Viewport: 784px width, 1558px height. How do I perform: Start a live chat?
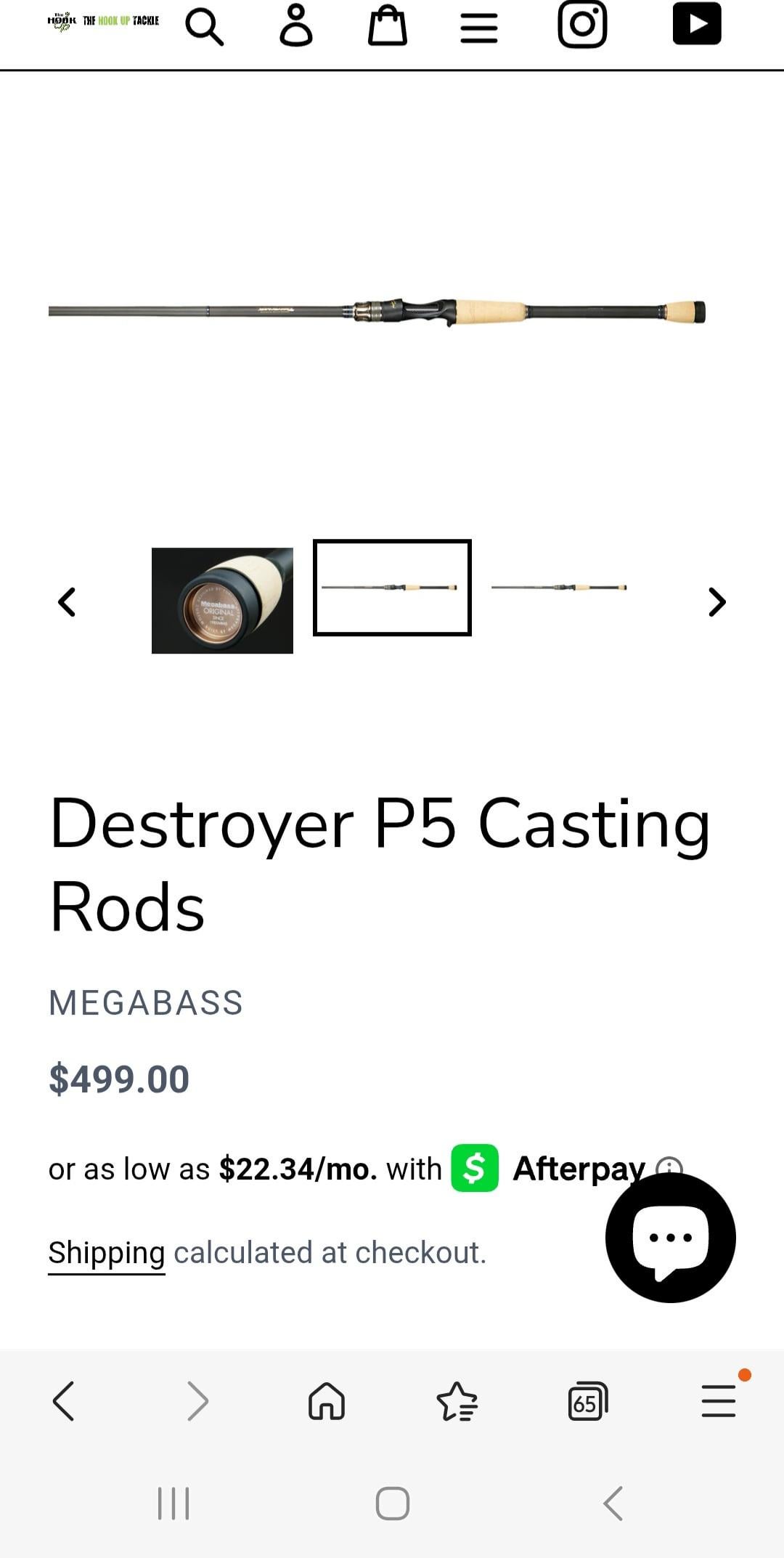670,1238
